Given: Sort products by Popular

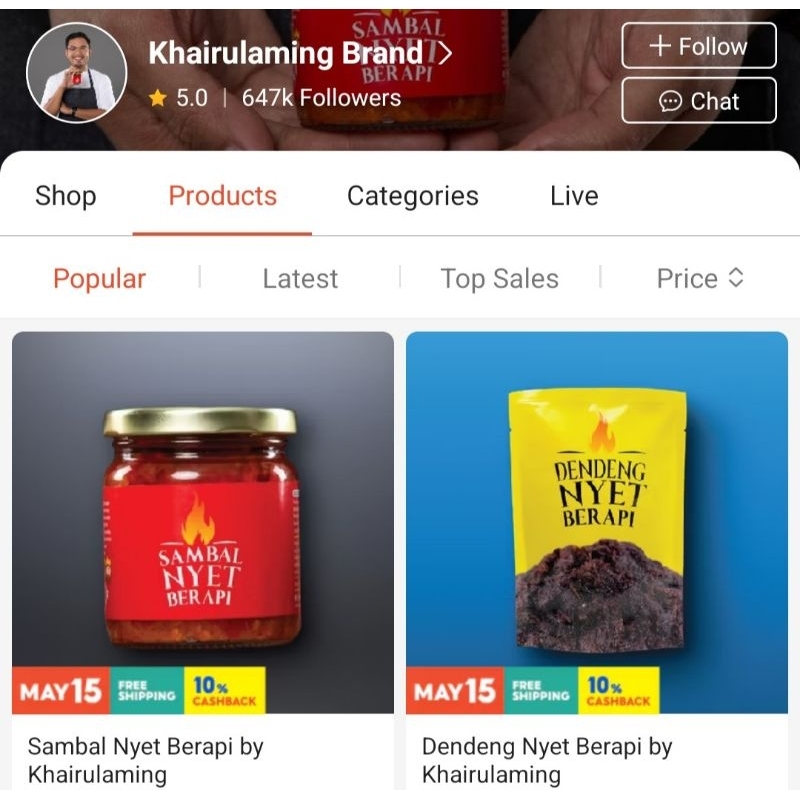Looking at the screenshot, I should coord(99,279).
